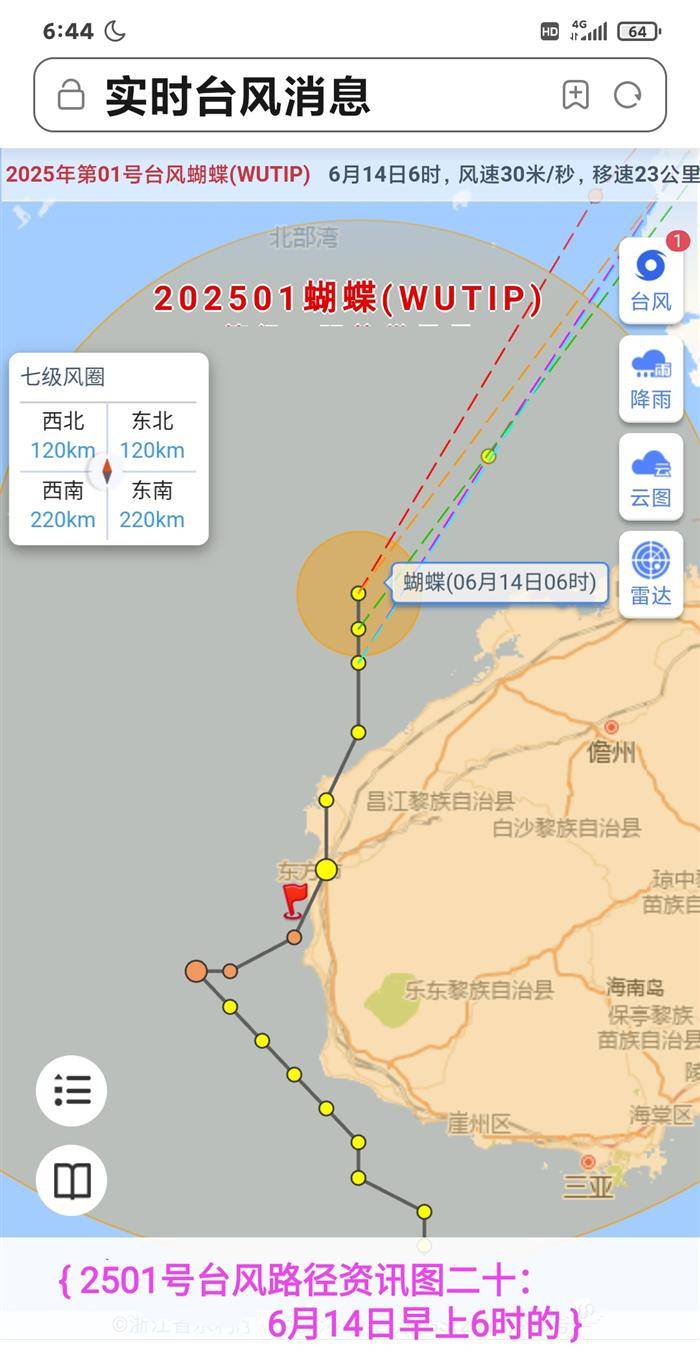Screen dimensions: 700x1361
Task: Tap the address bar showing 实时台风消息
Action: click(x=300, y=96)
